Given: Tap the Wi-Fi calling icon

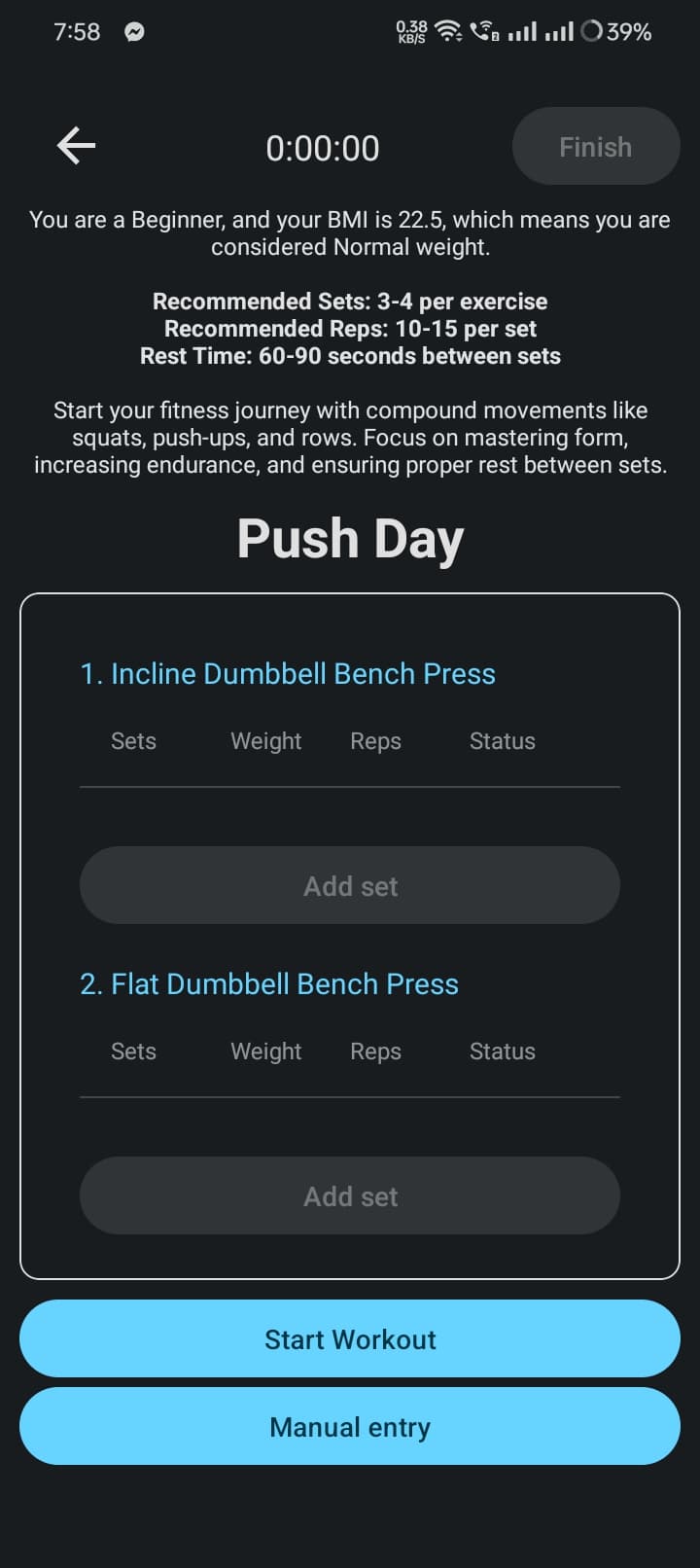Looking at the screenshot, I should click(x=484, y=31).
